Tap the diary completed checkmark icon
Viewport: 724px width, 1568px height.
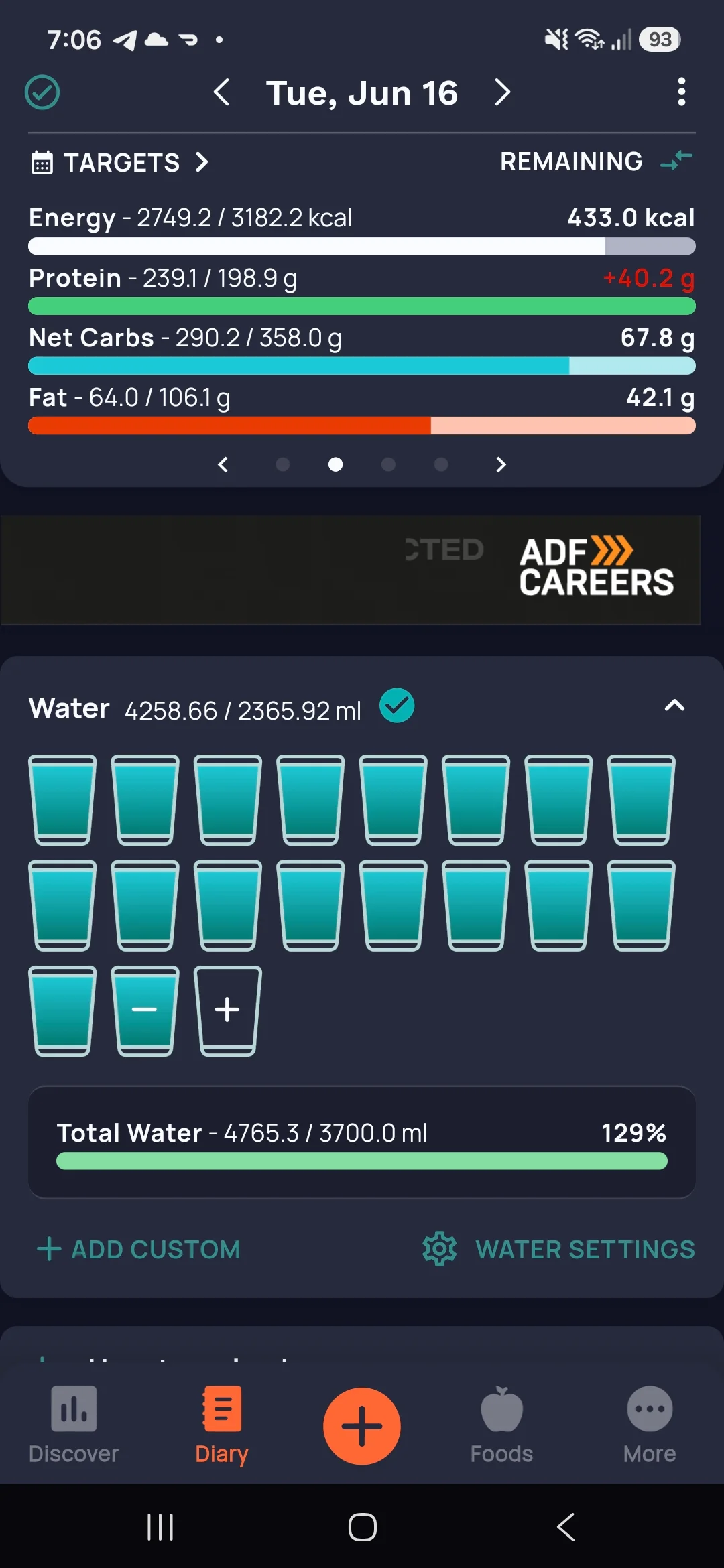[x=42, y=92]
